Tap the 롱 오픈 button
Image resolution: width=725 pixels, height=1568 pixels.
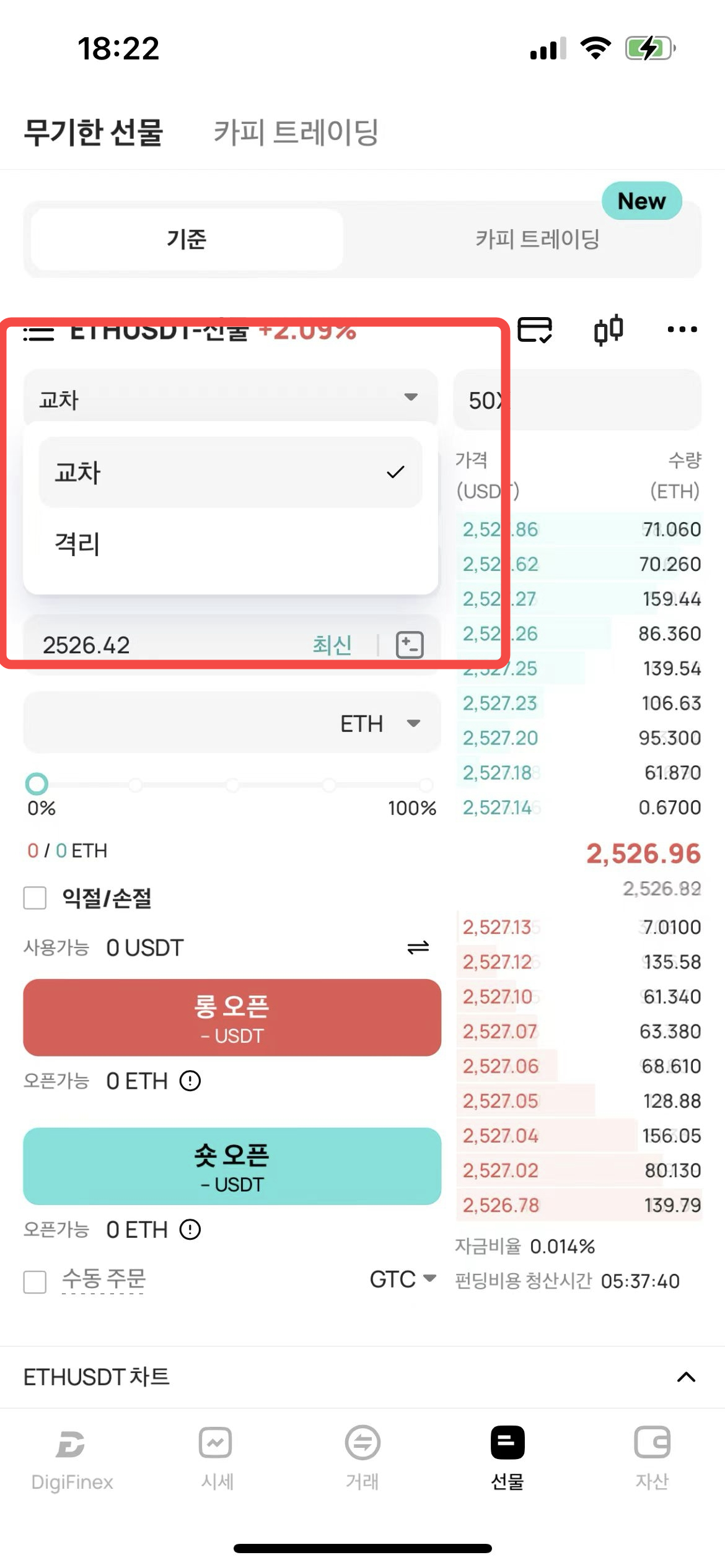click(x=232, y=1017)
